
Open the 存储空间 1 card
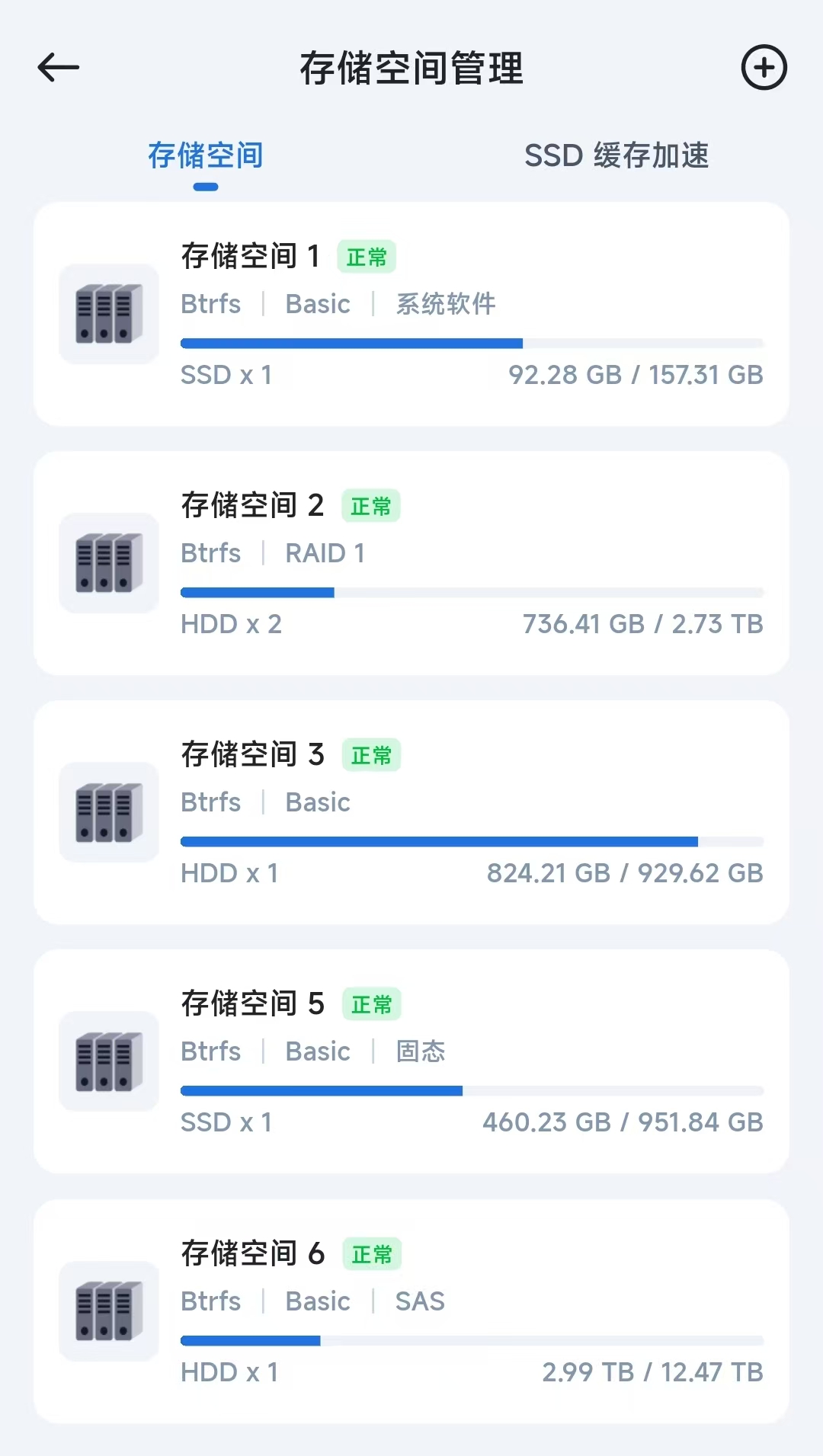(x=411, y=314)
